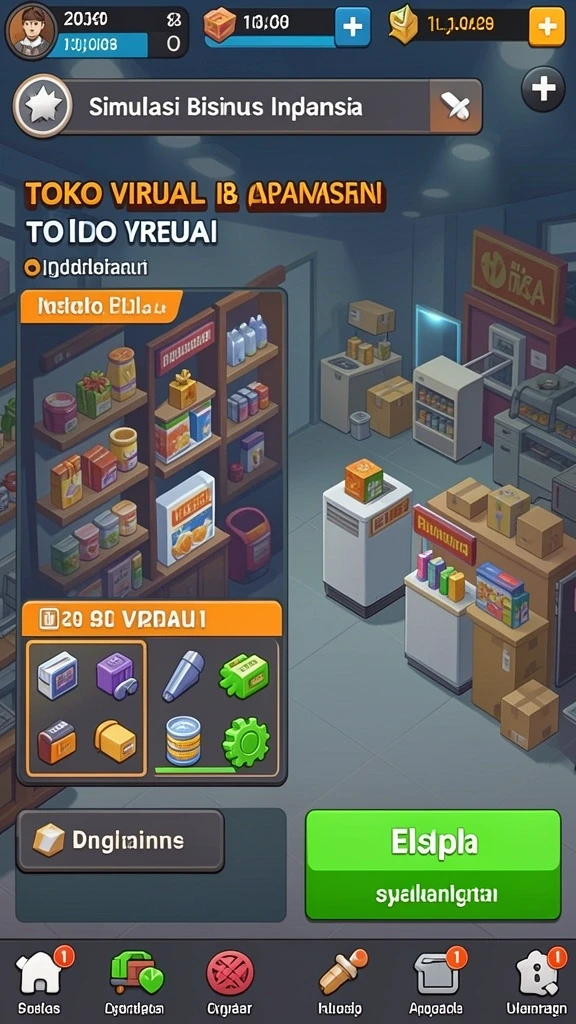Select the coin stack item
The height and width of the screenshot is (1024, 576).
[x=183, y=741]
